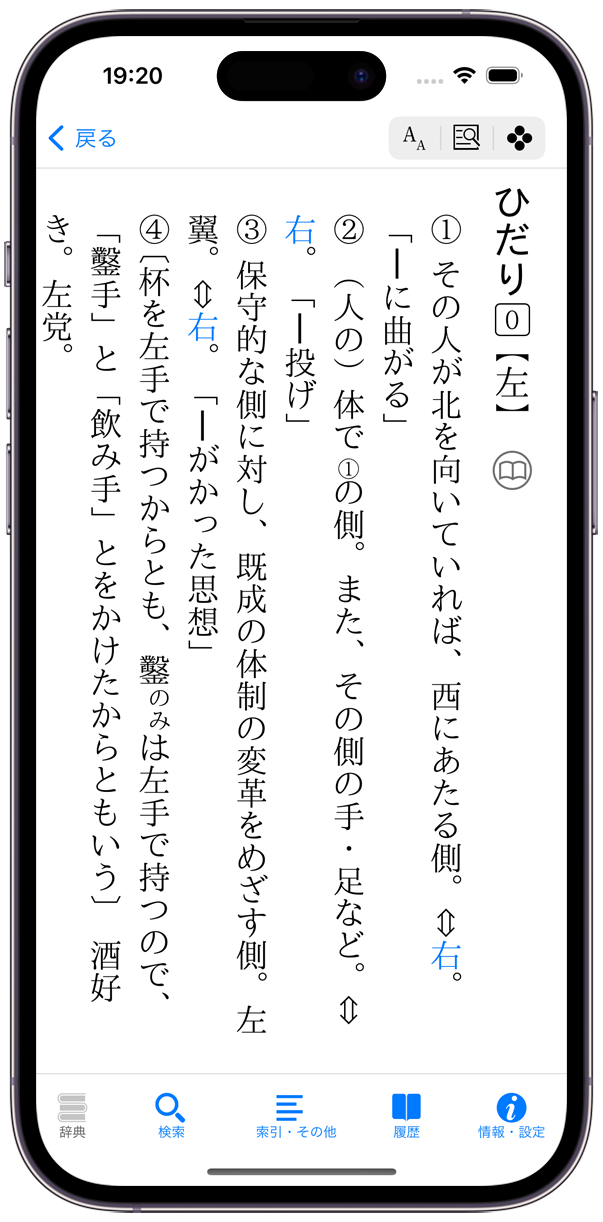Follow the 右 link before 「—がかった思想」
The height and width of the screenshot is (1222, 603).
pyautogui.click(x=203, y=325)
